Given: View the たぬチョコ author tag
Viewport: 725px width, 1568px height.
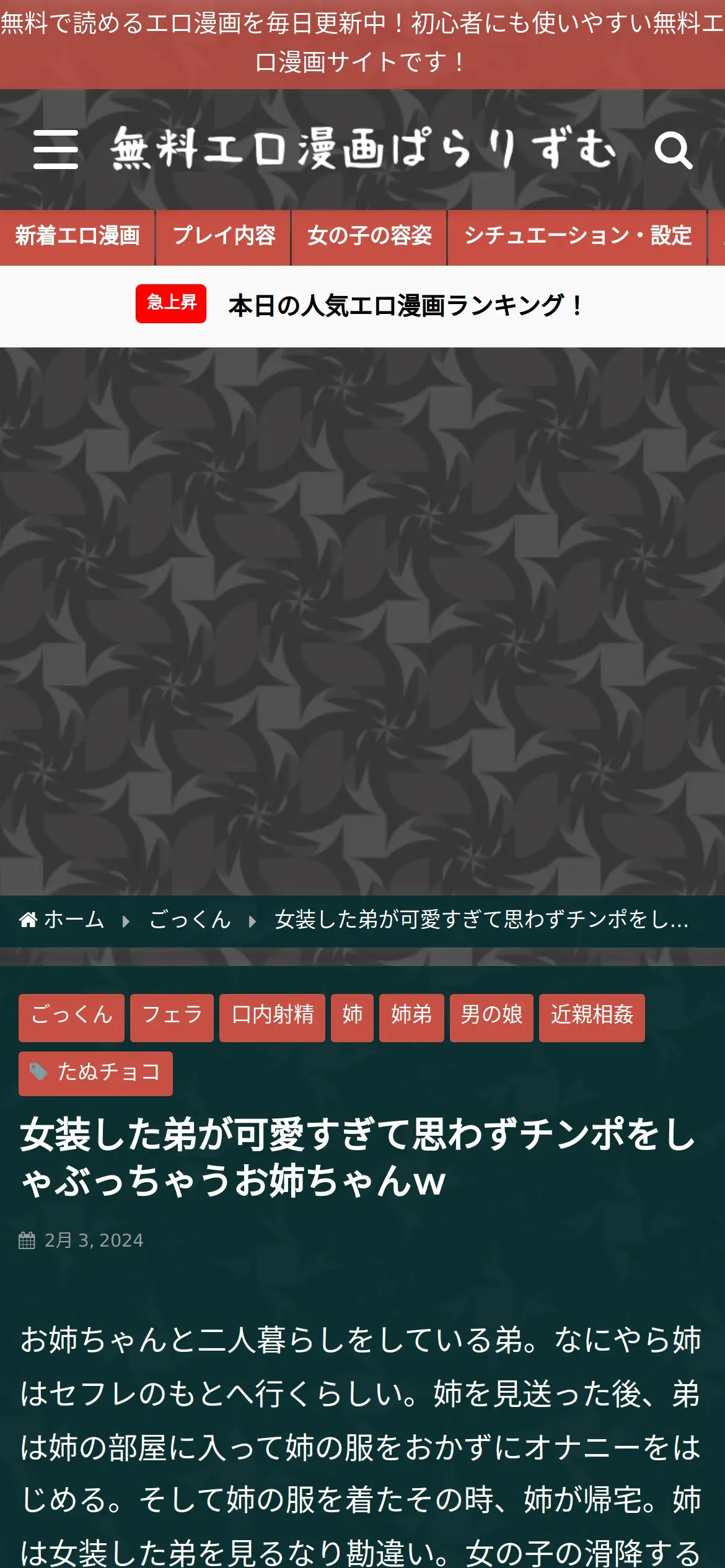Looking at the screenshot, I should [95, 1074].
